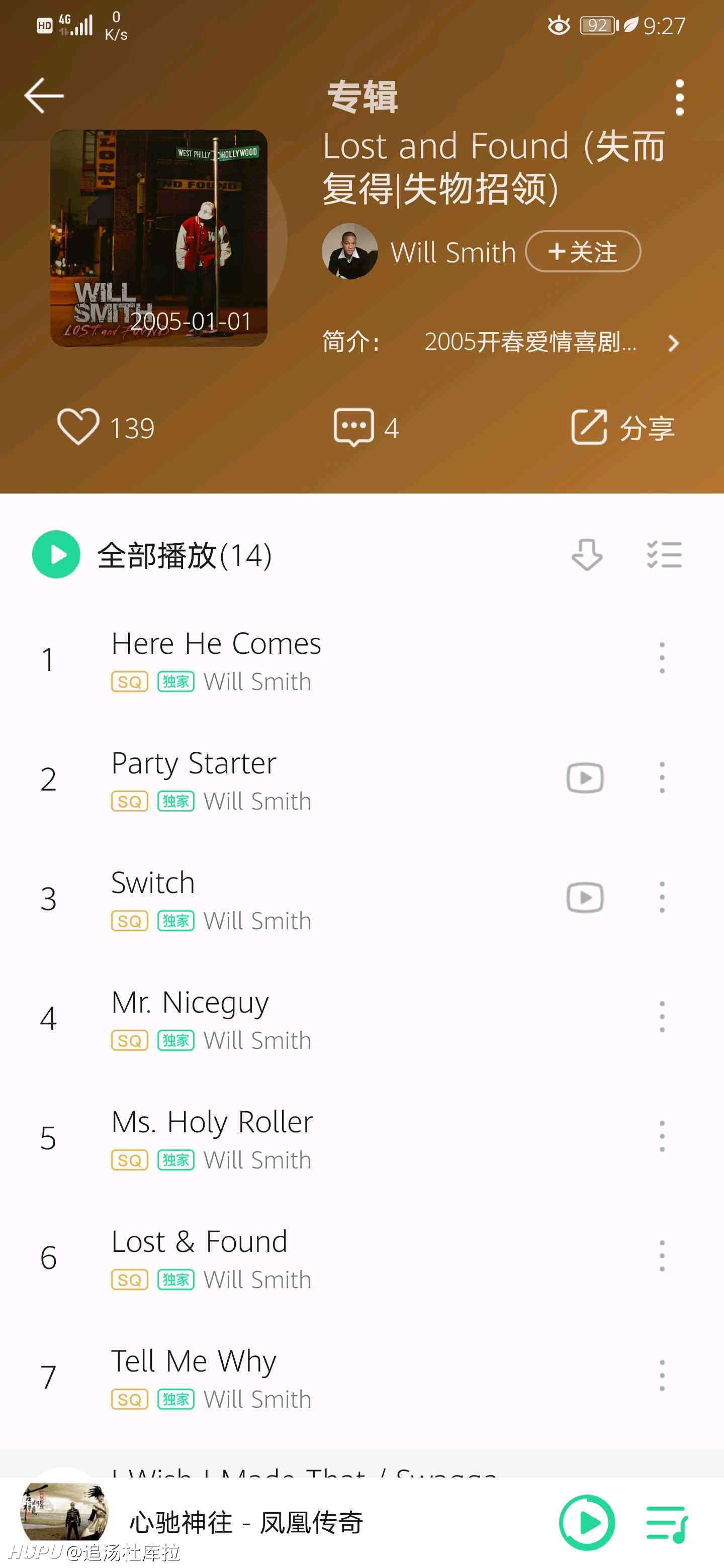This screenshot has width=724, height=1568.
Task: Share the album with 分享
Action: (x=623, y=427)
